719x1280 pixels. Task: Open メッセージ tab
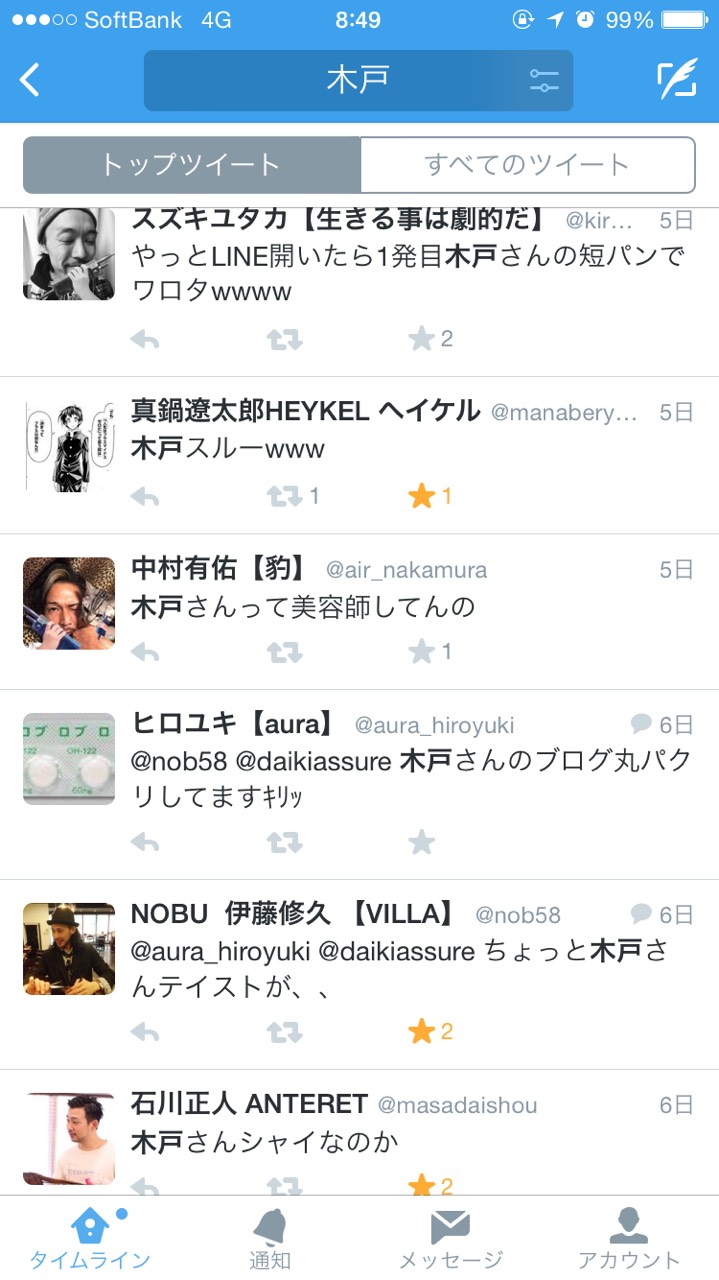[450, 1238]
